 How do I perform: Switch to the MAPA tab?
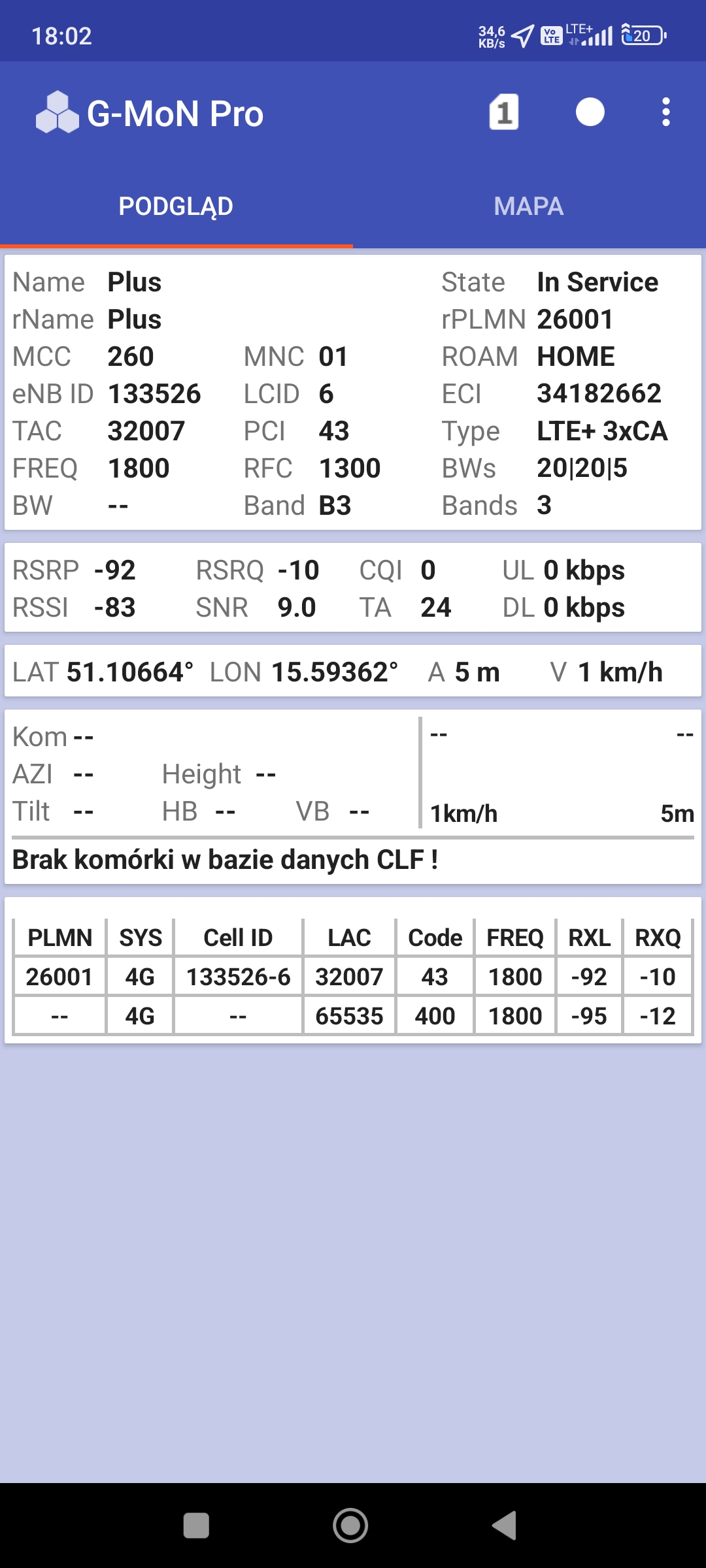(529, 206)
